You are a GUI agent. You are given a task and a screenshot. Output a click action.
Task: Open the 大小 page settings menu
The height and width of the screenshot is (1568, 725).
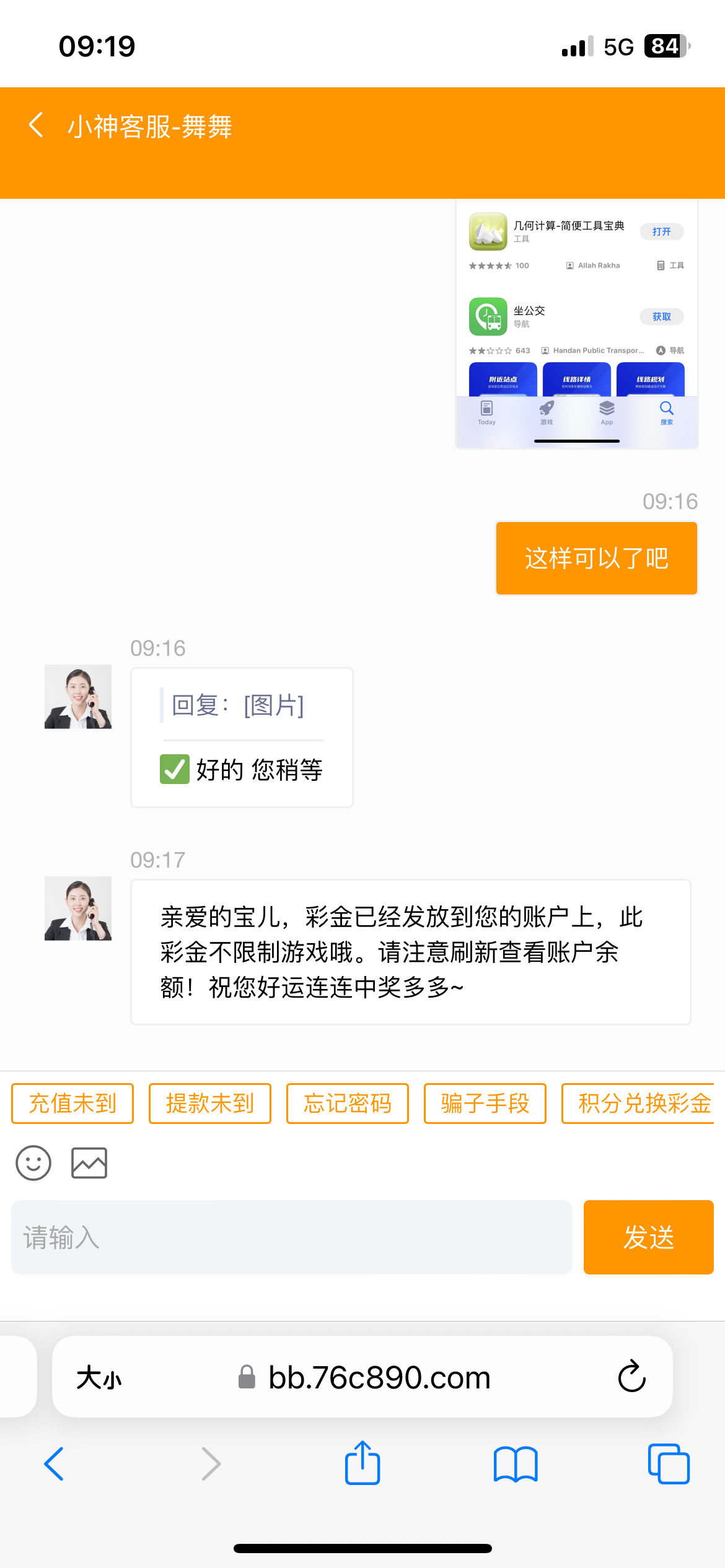[99, 1378]
